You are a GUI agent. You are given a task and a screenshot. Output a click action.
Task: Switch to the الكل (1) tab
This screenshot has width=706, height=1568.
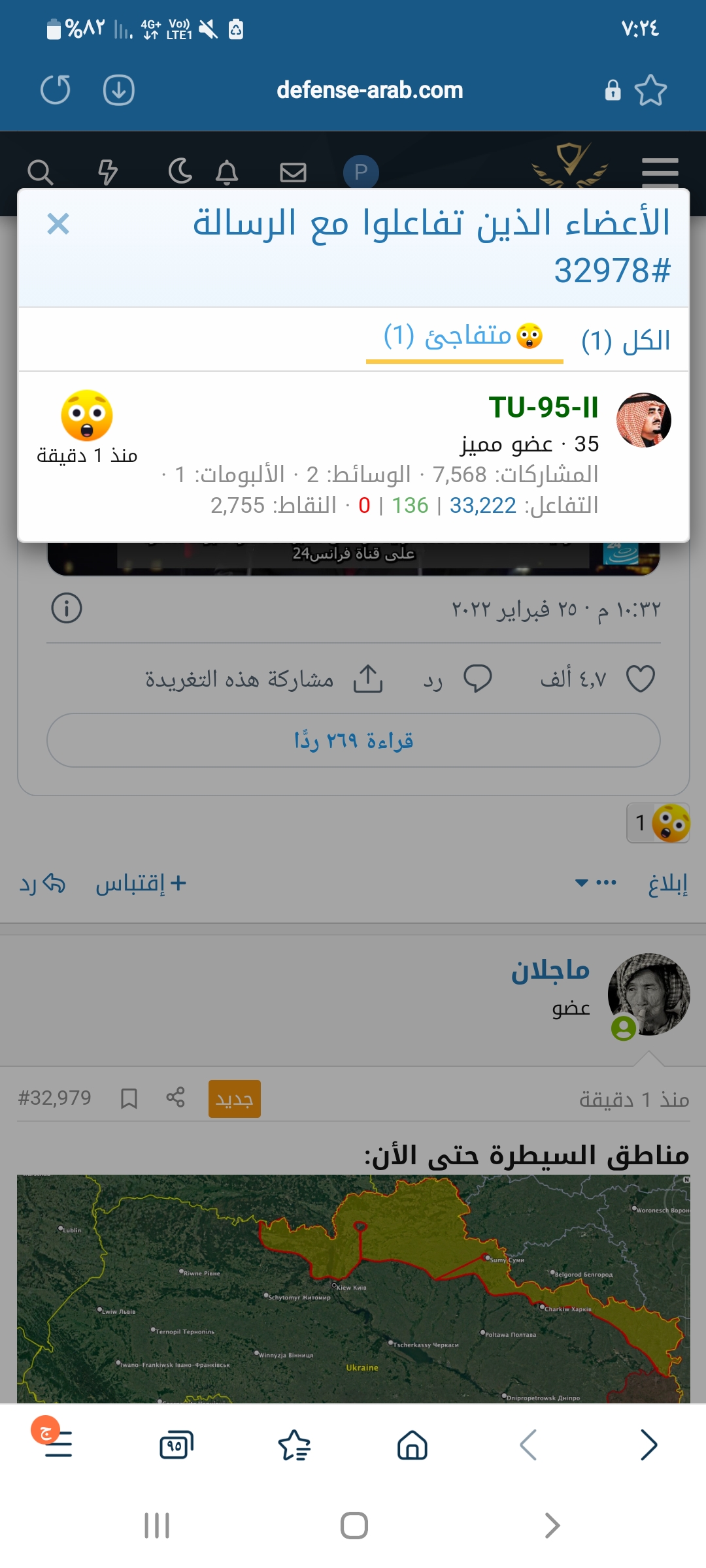pos(626,340)
